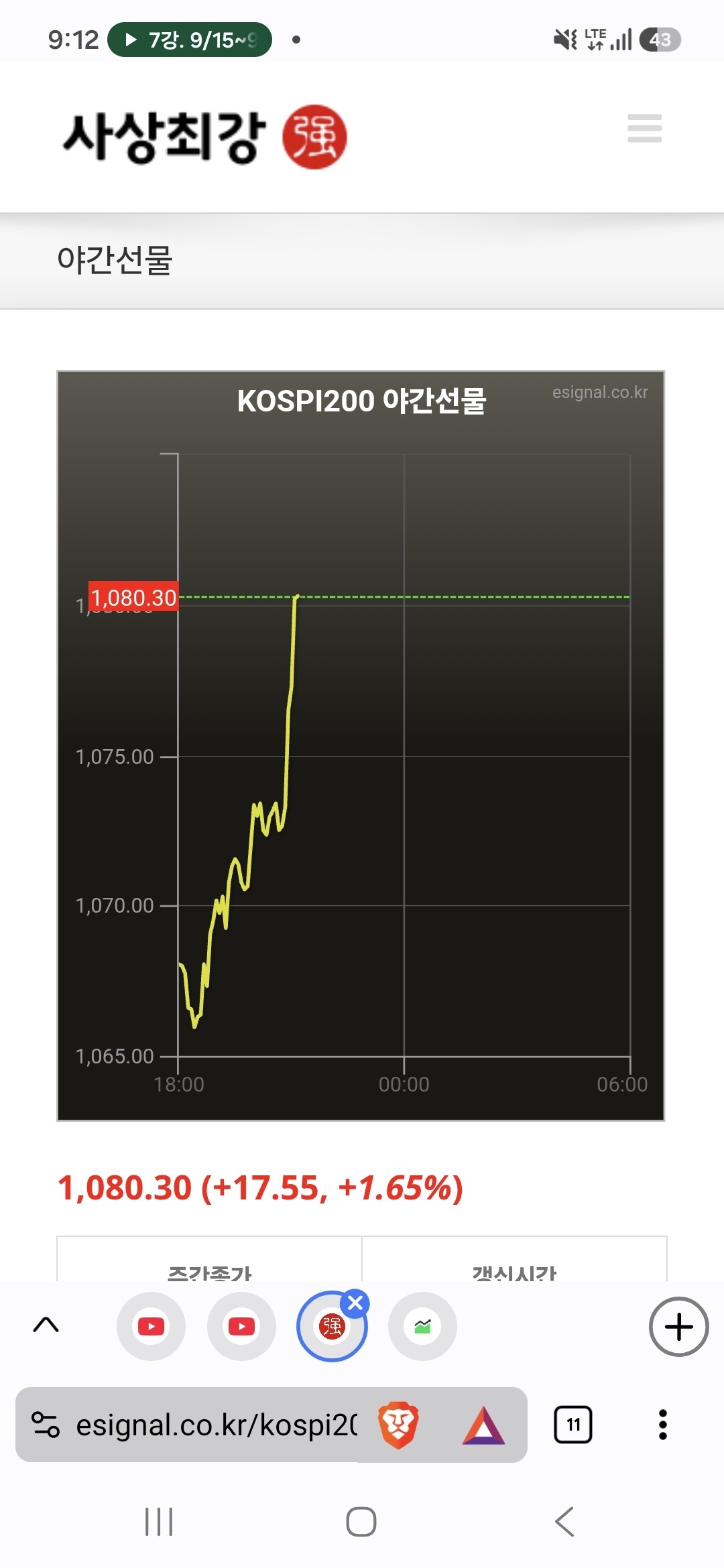Image resolution: width=724 pixels, height=1568 pixels.
Task: Open the media playback pill in status bar
Action: tap(190, 40)
